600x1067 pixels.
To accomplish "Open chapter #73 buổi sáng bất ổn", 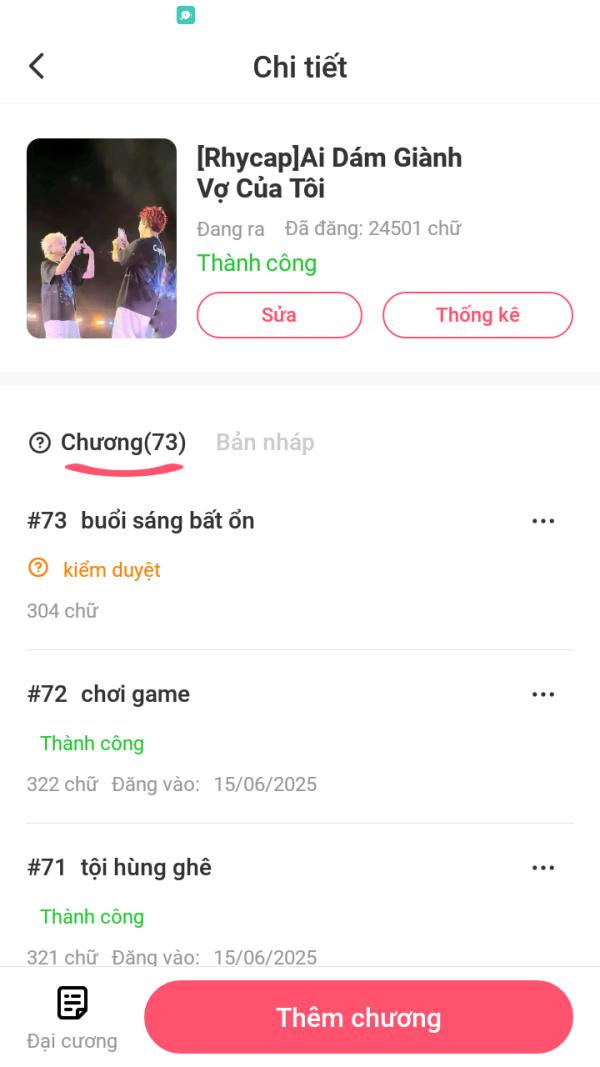I will tap(168, 521).
